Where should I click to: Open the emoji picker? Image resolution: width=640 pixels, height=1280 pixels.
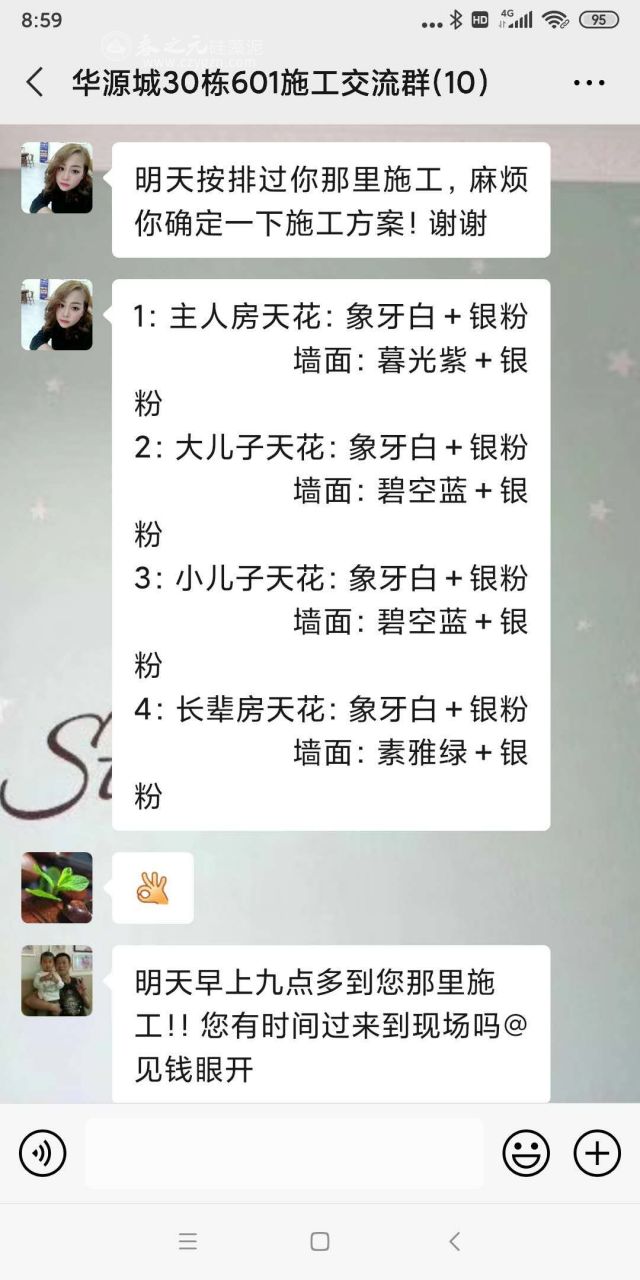click(526, 1154)
